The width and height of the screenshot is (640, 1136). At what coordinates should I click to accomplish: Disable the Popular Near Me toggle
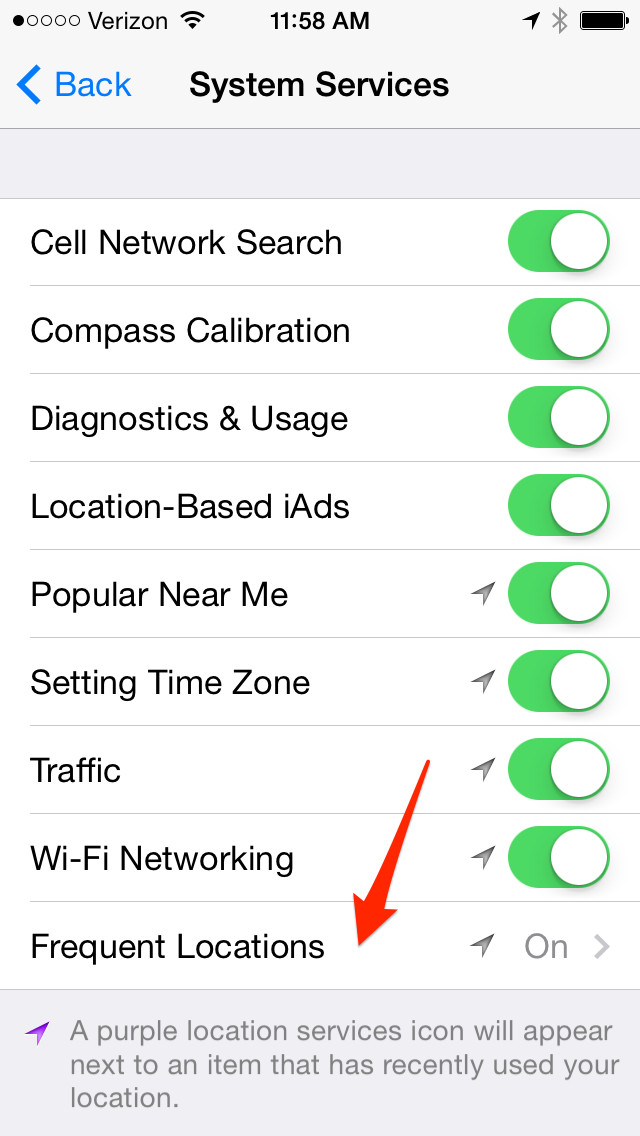coord(558,594)
